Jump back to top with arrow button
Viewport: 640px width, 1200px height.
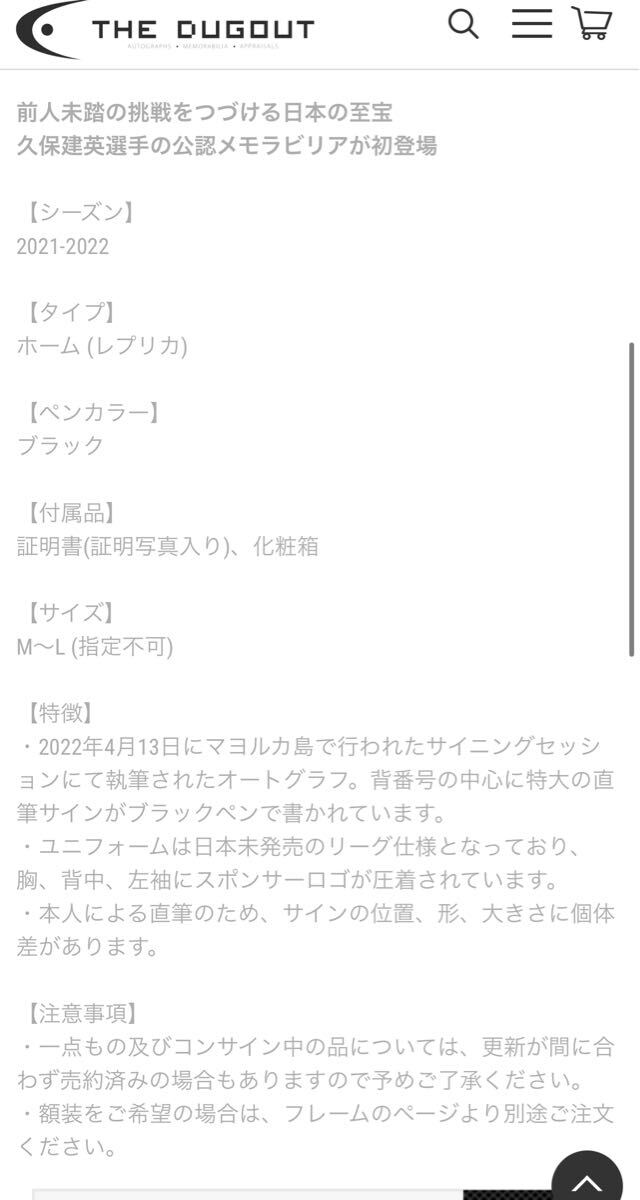coord(587,1176)
